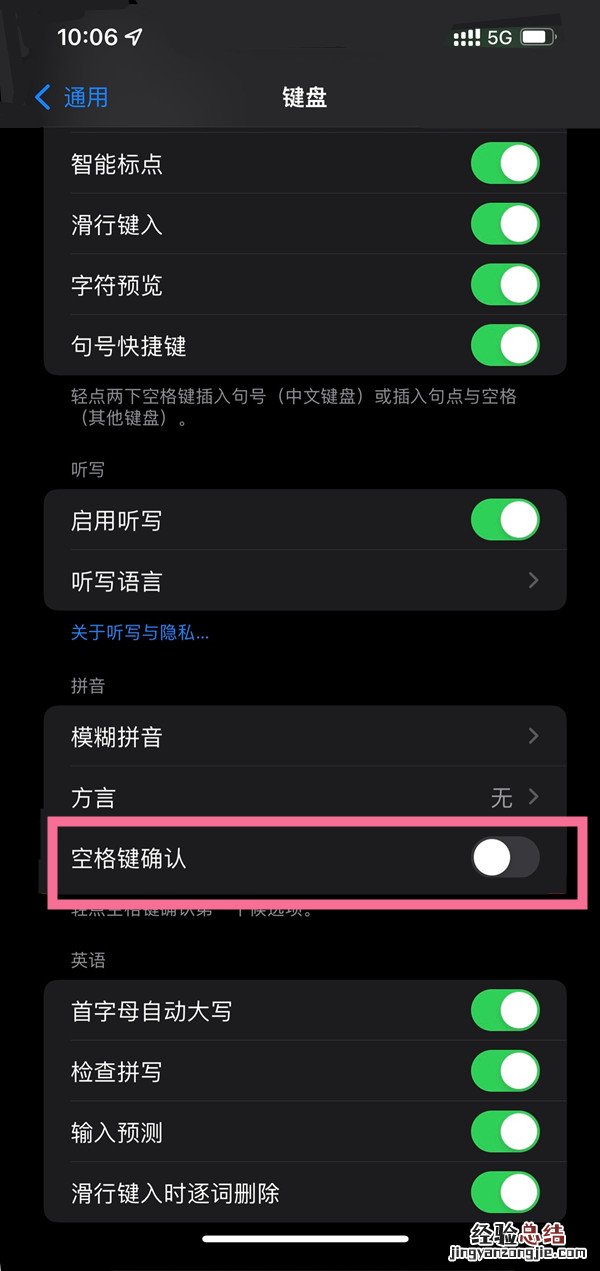
Task: Disable 启用听写
Action: coord(505,520)
